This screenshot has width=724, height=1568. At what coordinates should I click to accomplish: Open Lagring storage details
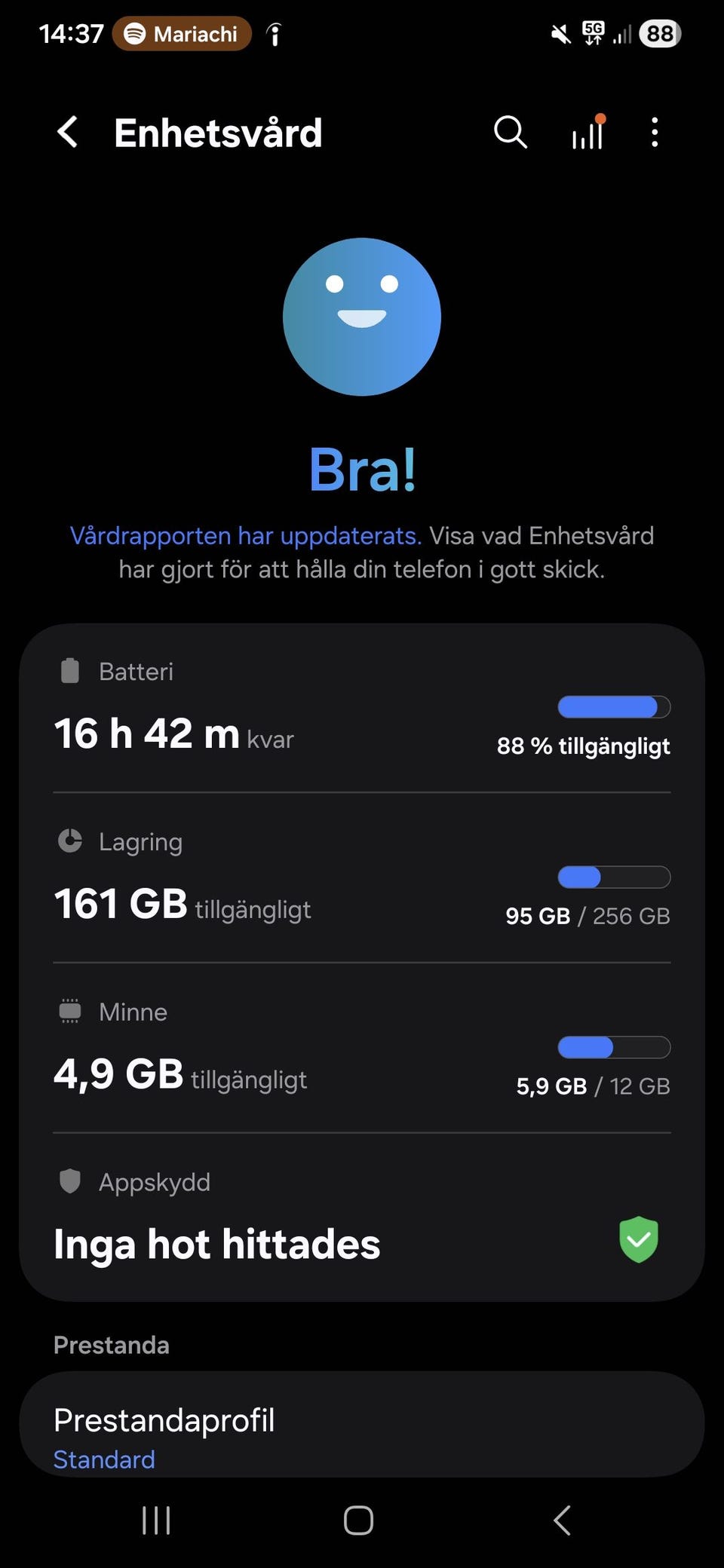(x=362, y=878)
